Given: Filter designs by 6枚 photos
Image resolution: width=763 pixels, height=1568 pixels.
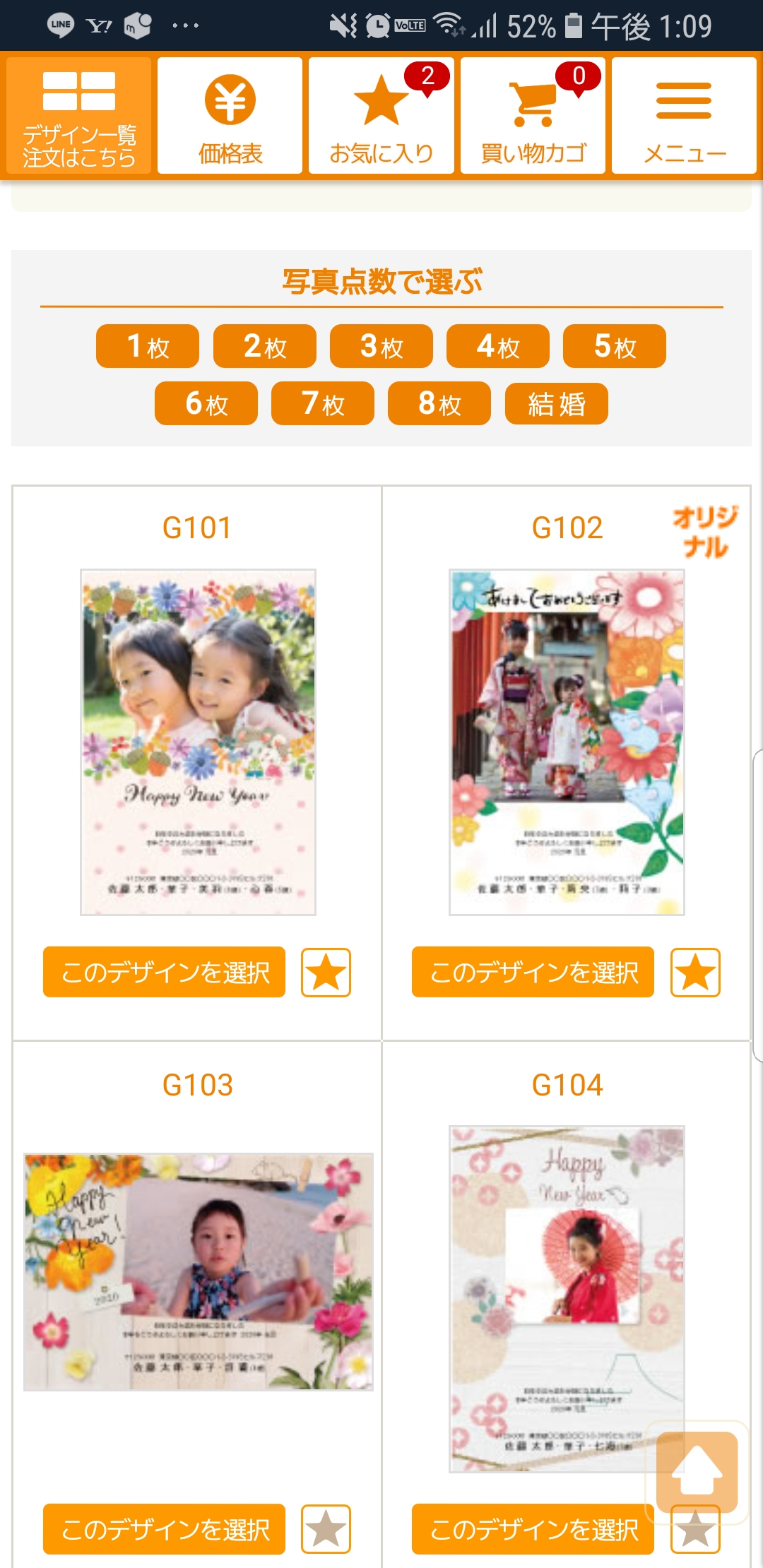Looking at the screenshot, I should pyautogui.click(x=206, y=403).
